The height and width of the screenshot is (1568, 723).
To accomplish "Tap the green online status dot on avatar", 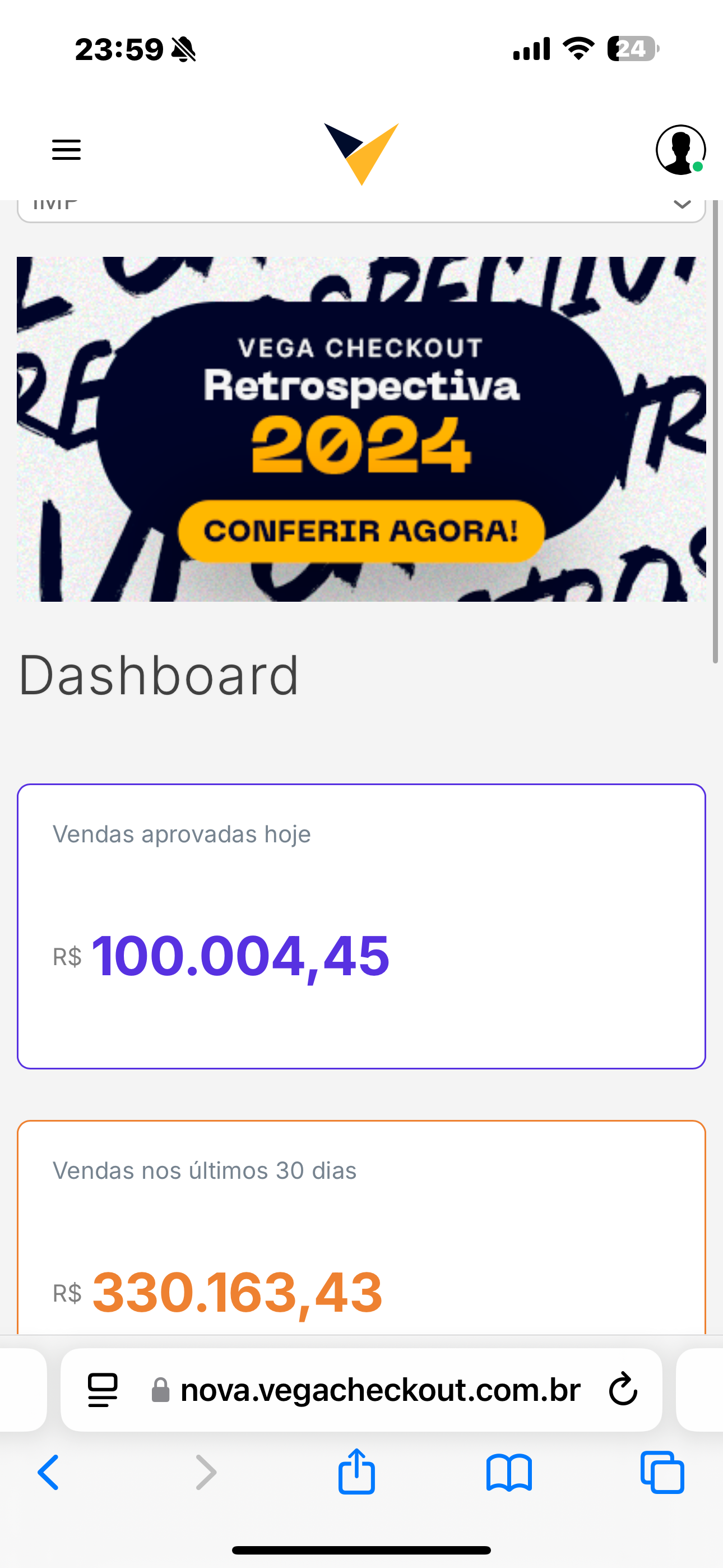I will click(697, 167).
